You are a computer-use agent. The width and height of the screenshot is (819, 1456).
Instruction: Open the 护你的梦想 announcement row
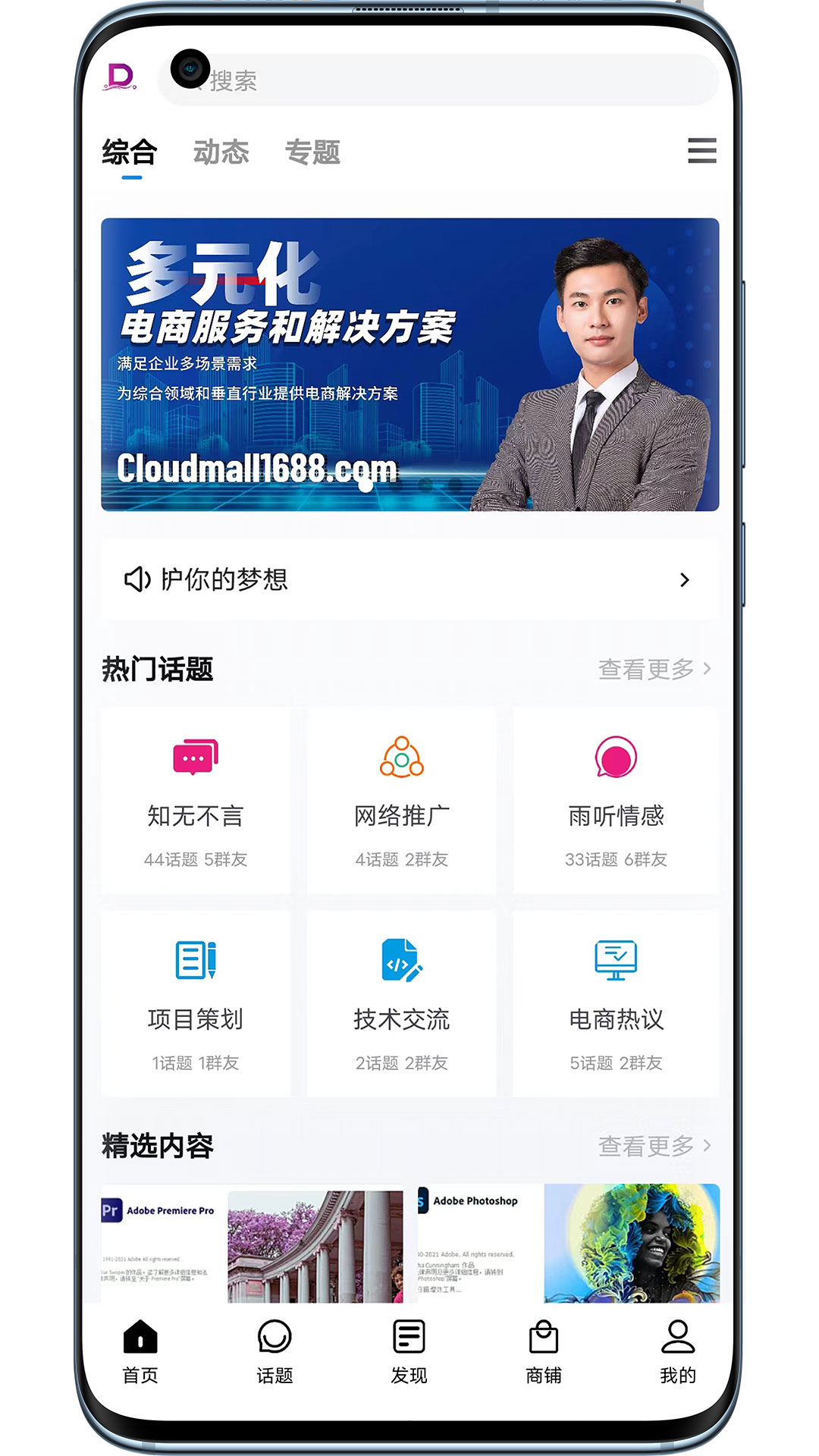pyautogui.click(x=409, y=580)
